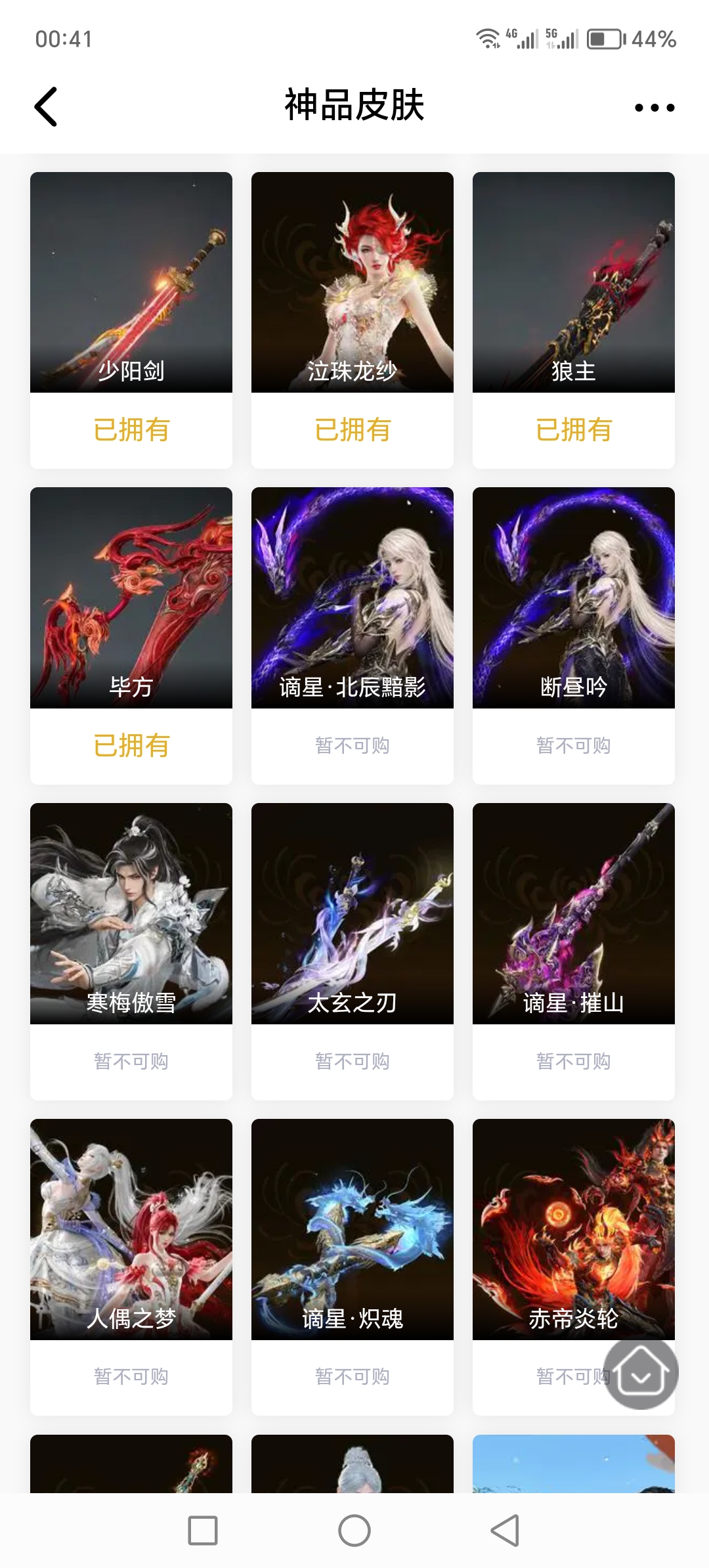The width and height of the screenshot is (709, 1568).
Task: View 谪星·北辰黯影 skin details
Action: tap(353, 598)
